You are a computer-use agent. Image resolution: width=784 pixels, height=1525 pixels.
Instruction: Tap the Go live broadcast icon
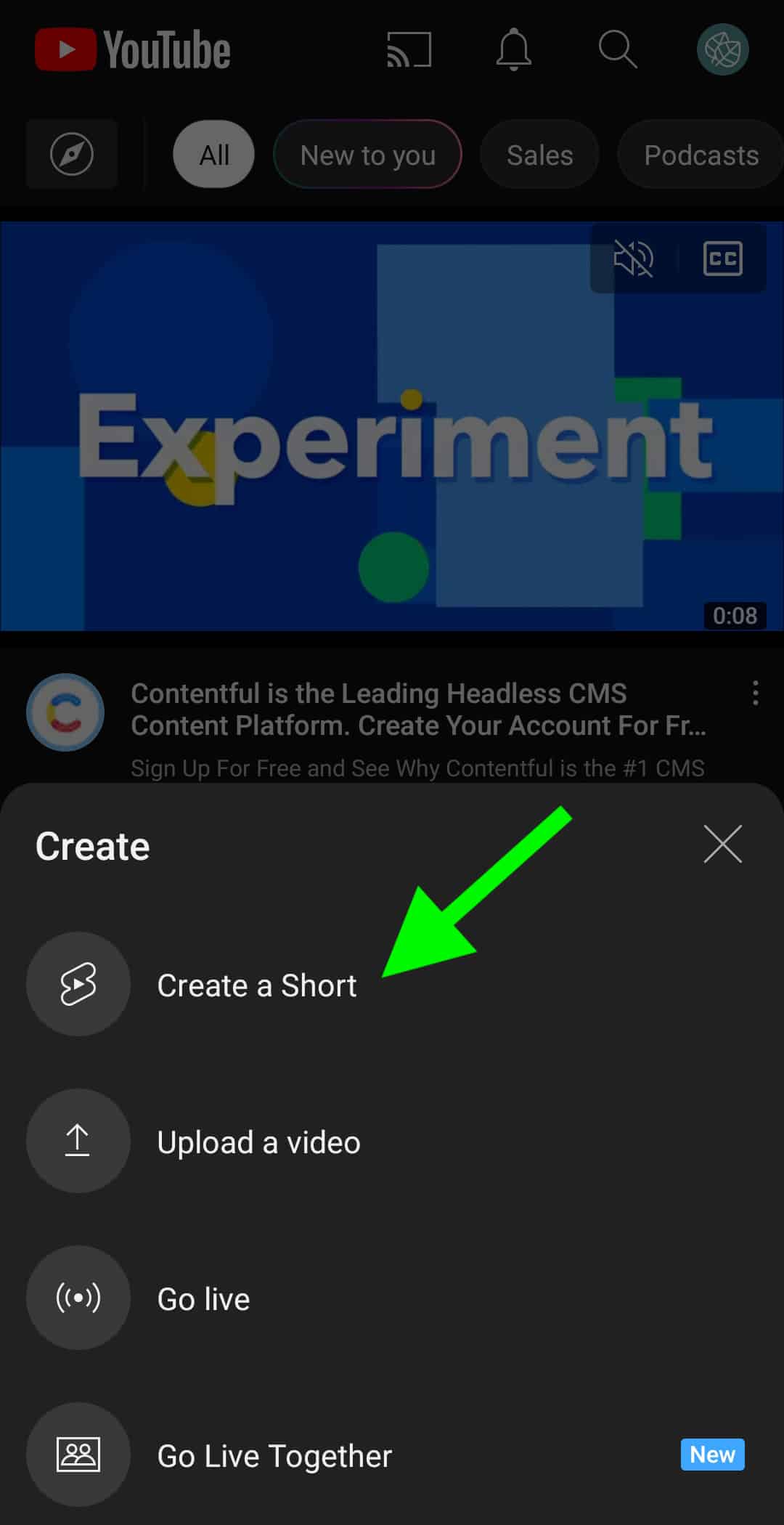pyautogui.click(x=78, y=1298)
